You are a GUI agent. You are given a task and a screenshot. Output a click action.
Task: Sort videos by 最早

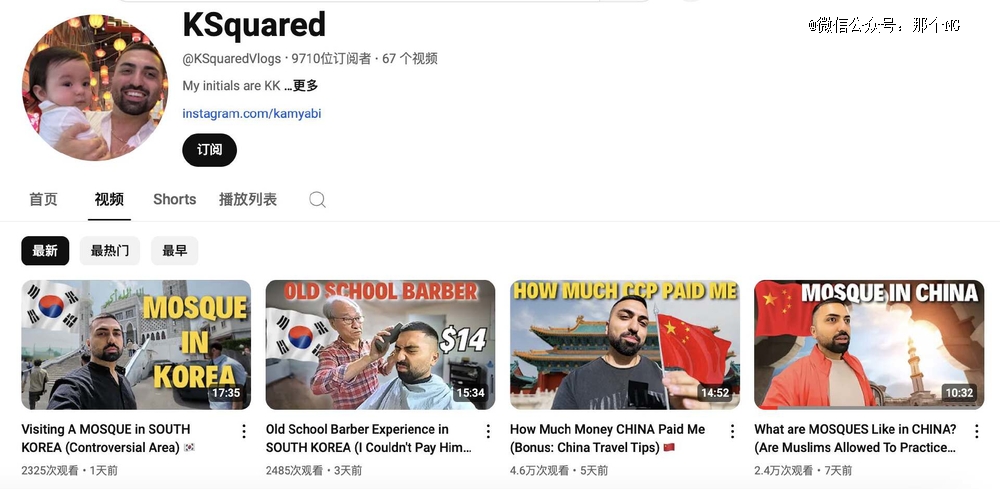tap(175, 251)
